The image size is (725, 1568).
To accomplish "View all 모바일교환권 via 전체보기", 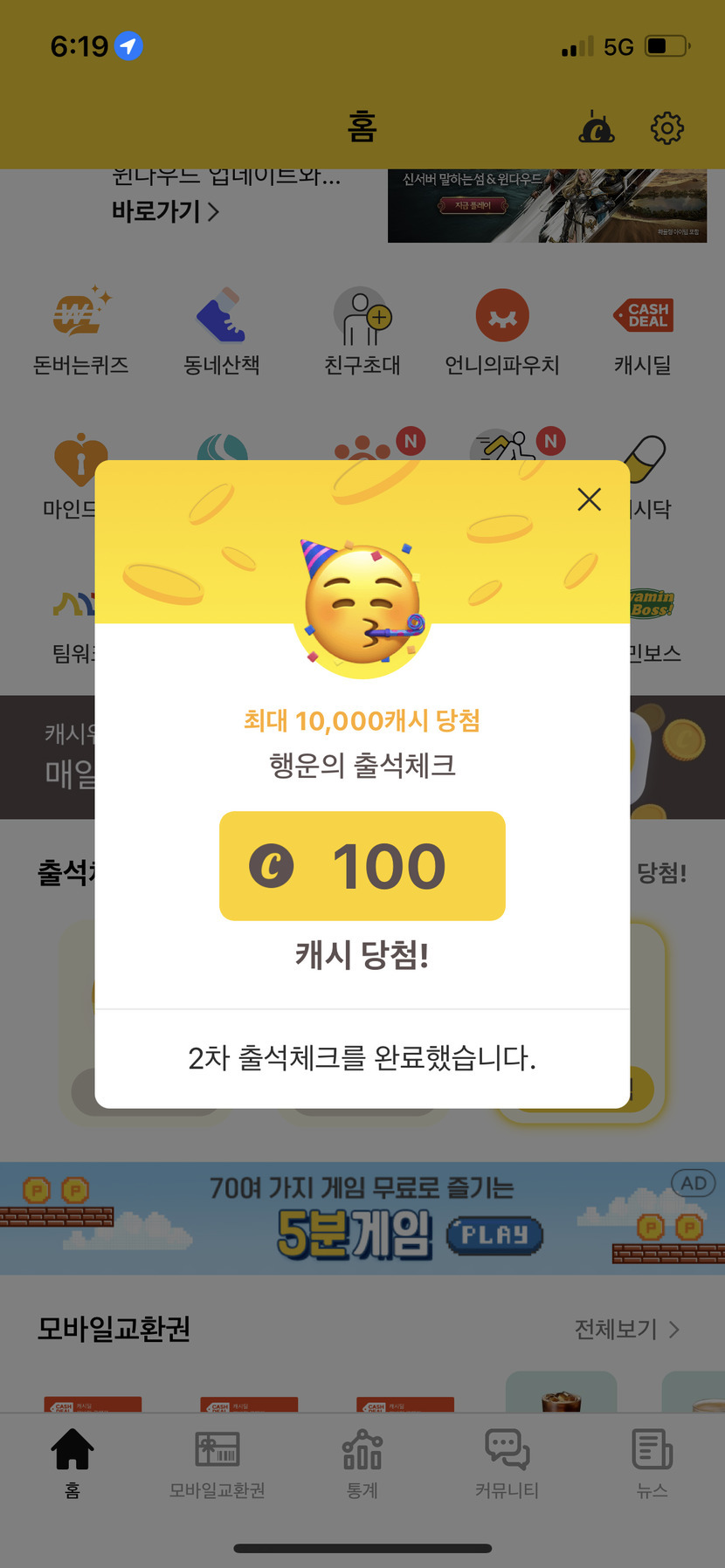I will [626, 1329].
